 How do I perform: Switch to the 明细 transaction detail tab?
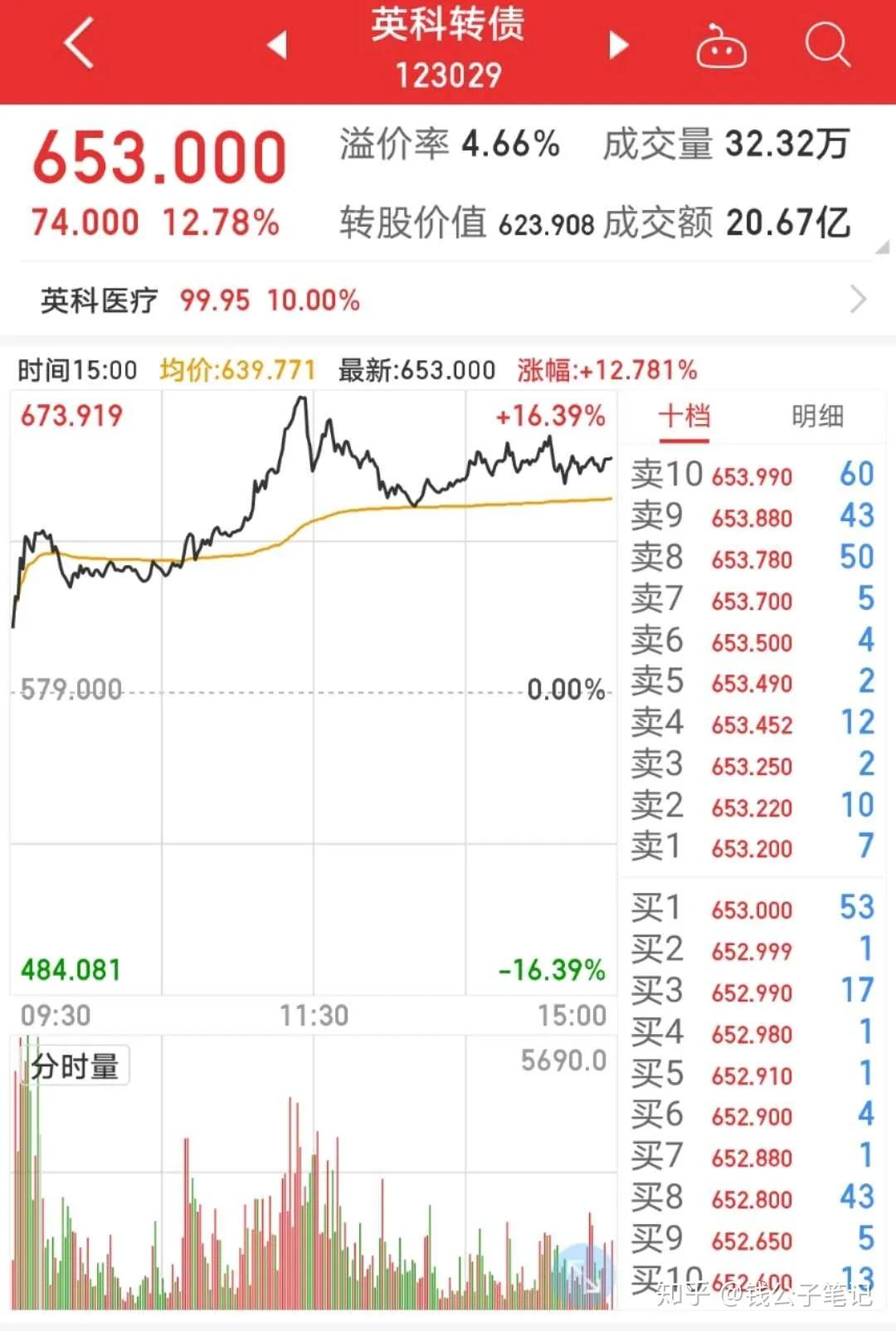816,417
